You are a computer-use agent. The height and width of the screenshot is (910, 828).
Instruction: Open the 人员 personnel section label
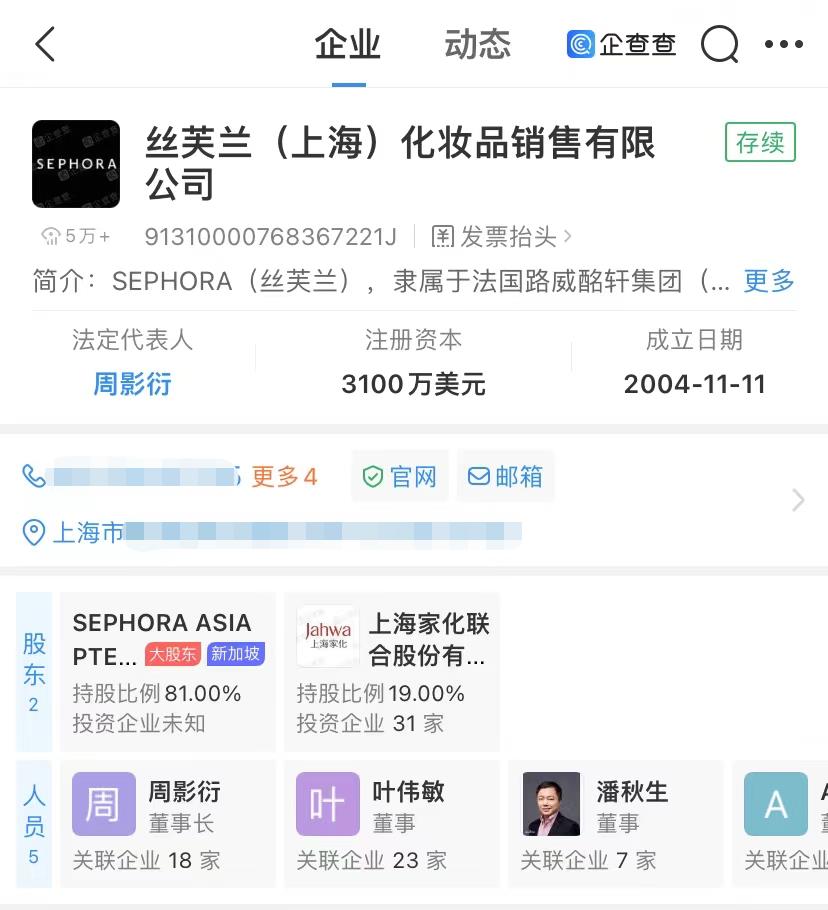coord(34,824)
